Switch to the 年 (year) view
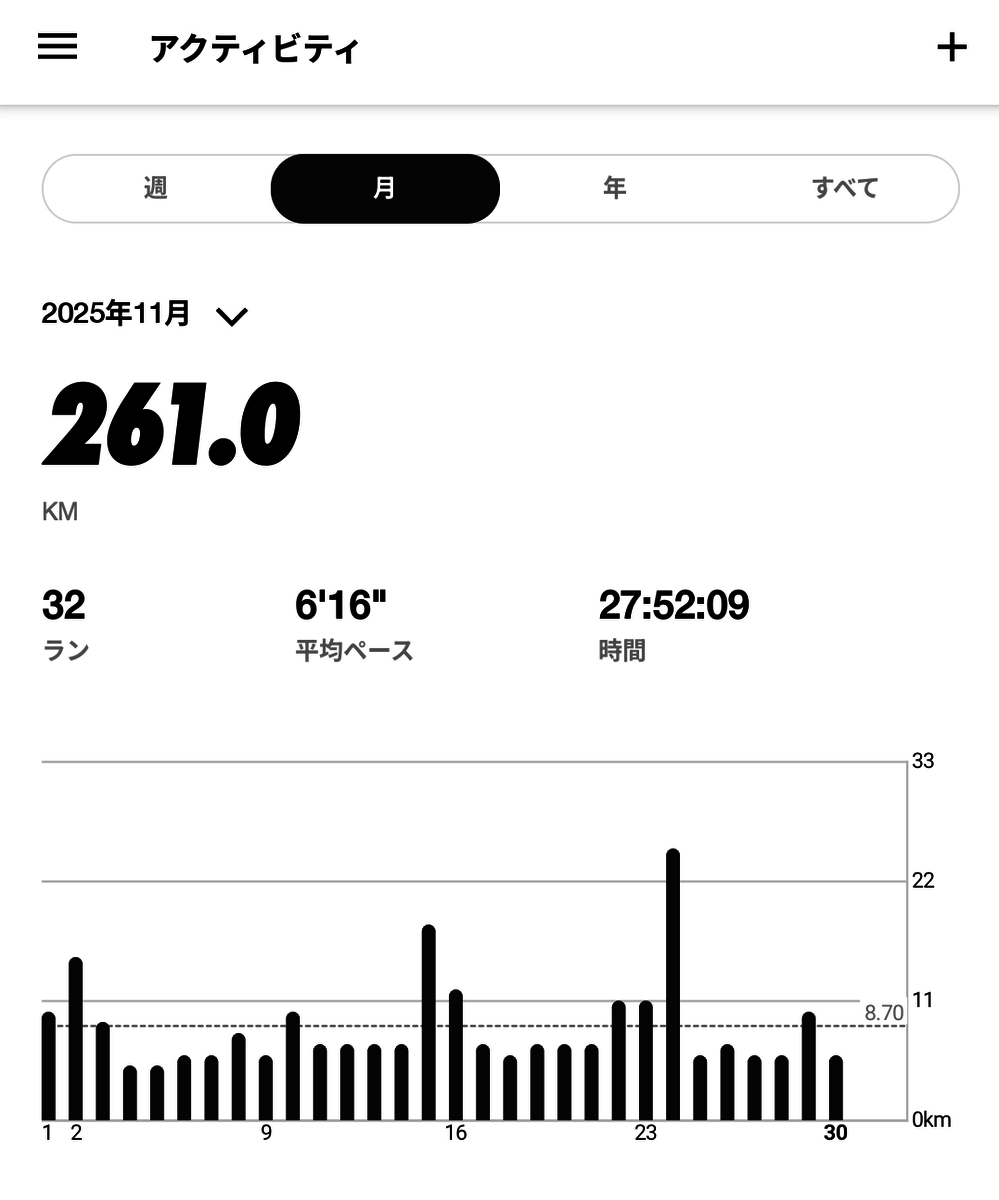The height and width of the screenshot is (1200, 999). click(614, 188)
